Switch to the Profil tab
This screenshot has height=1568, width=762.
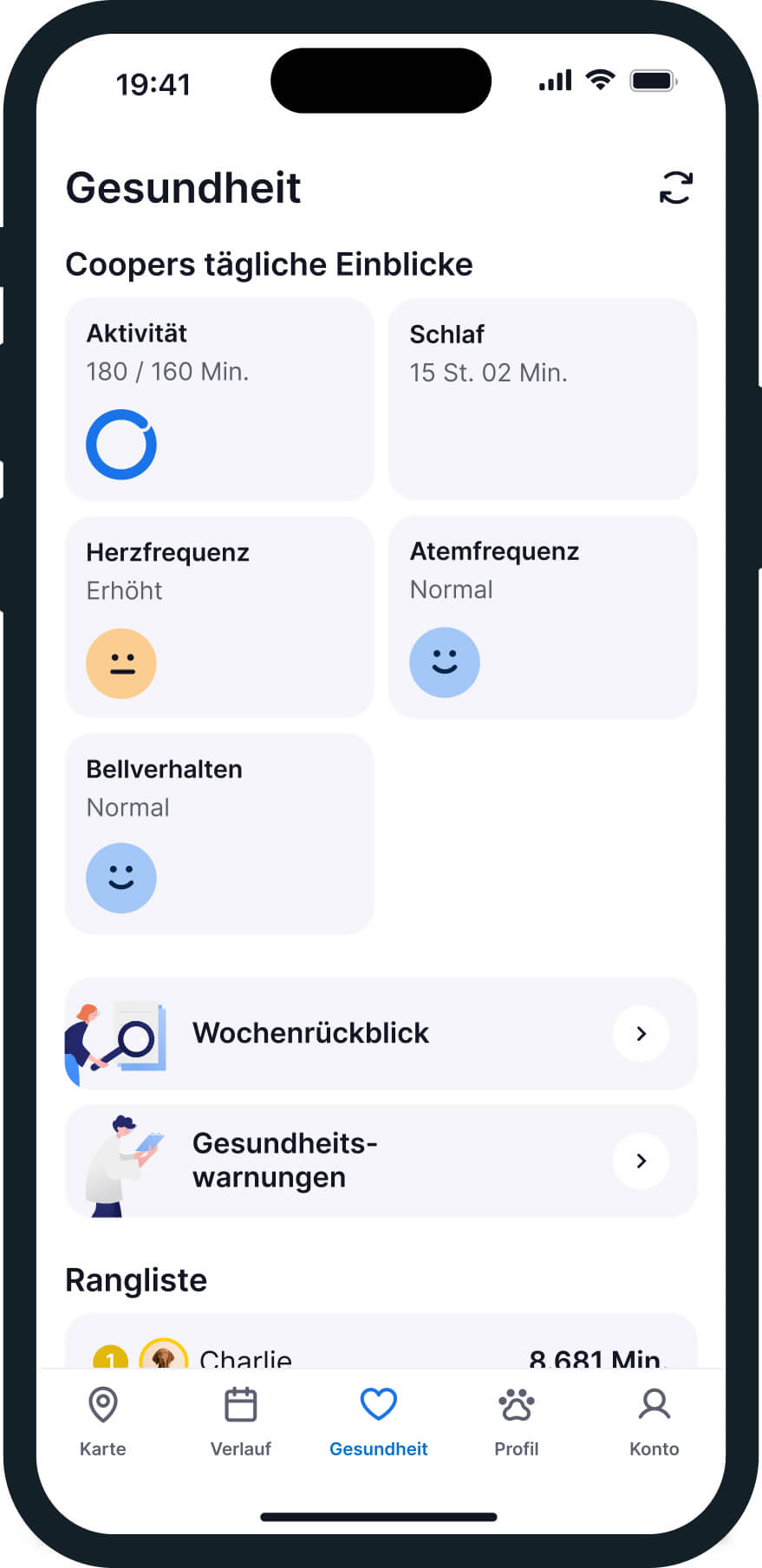517,1421
